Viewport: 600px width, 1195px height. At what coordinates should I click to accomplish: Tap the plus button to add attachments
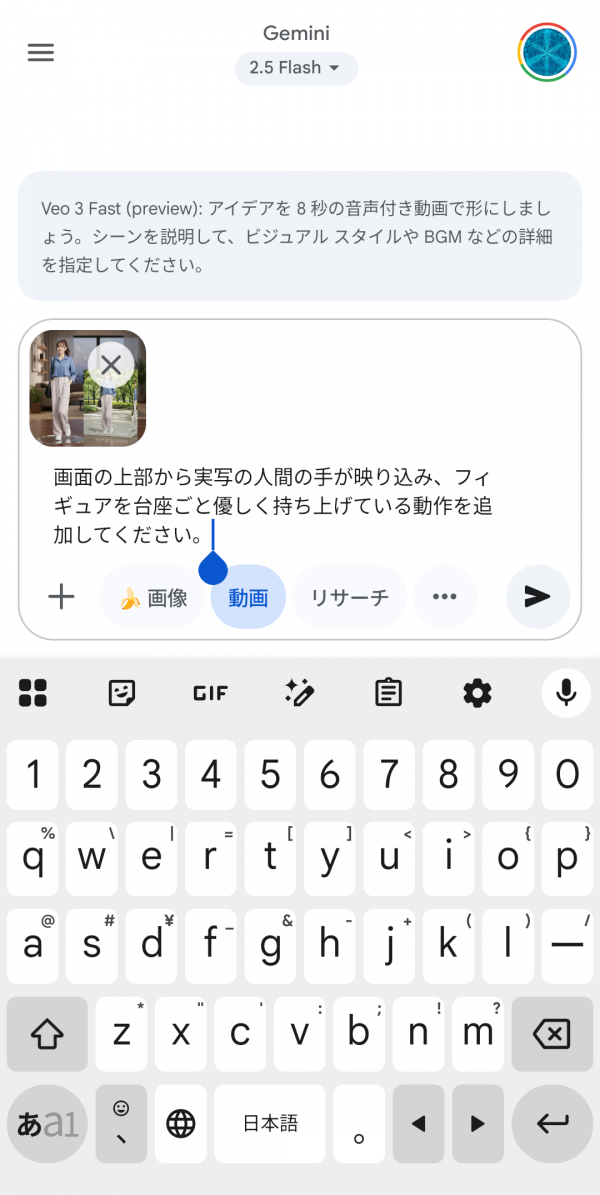coord(62,597)
